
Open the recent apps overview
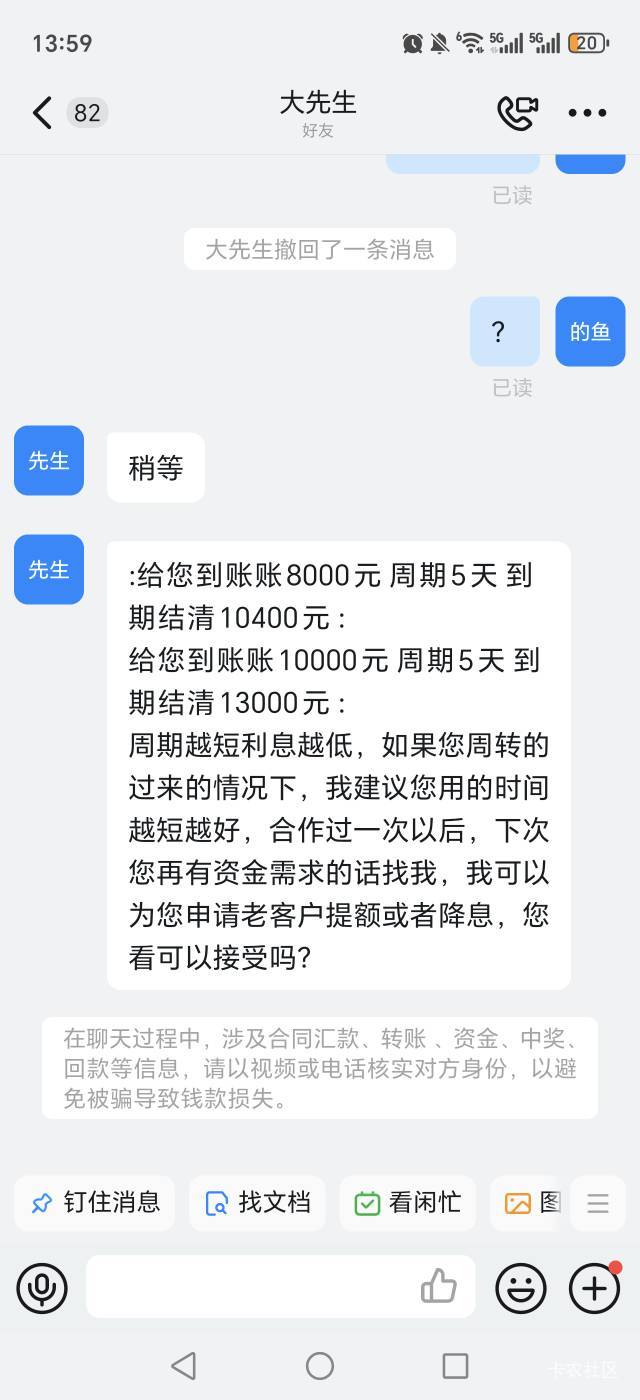point(455,1365)
